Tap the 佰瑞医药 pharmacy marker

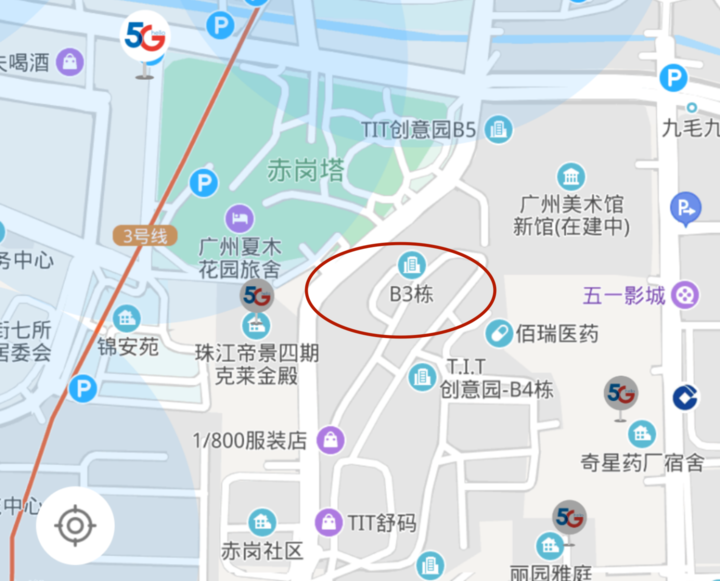tap(498, 333)
